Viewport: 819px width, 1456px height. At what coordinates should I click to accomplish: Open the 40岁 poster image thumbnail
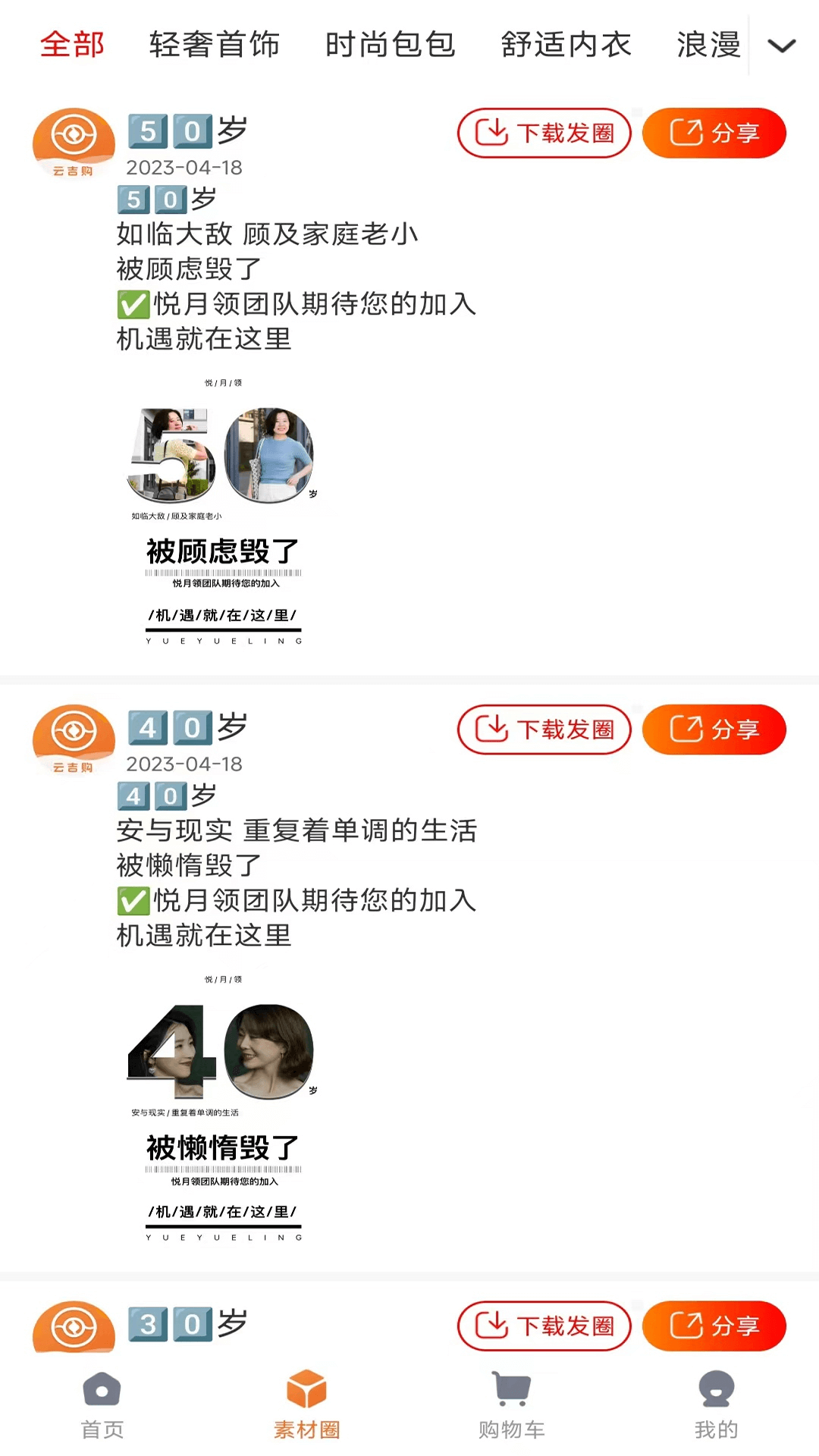pos(224,1103)
